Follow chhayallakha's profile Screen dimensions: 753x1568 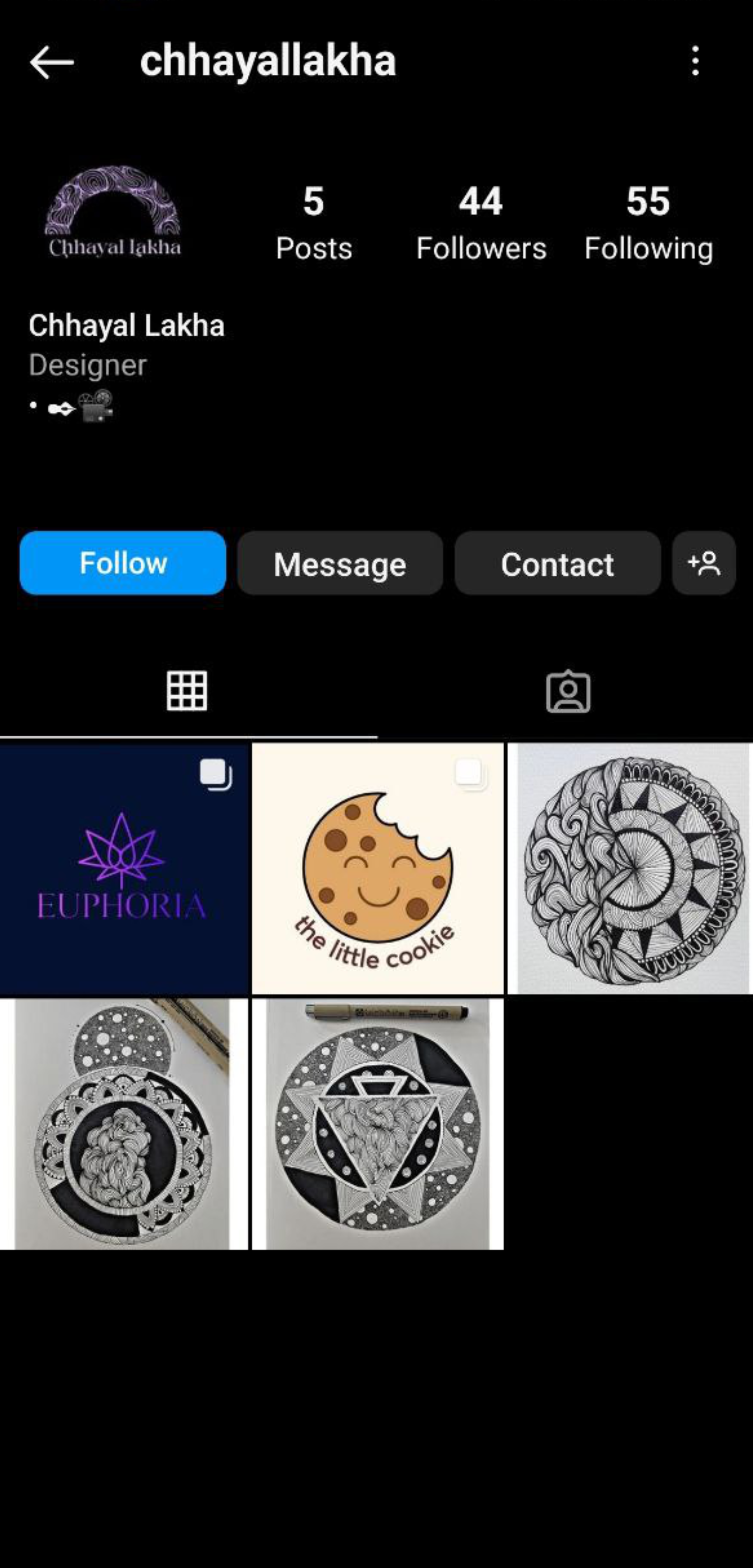click(123, 563)
